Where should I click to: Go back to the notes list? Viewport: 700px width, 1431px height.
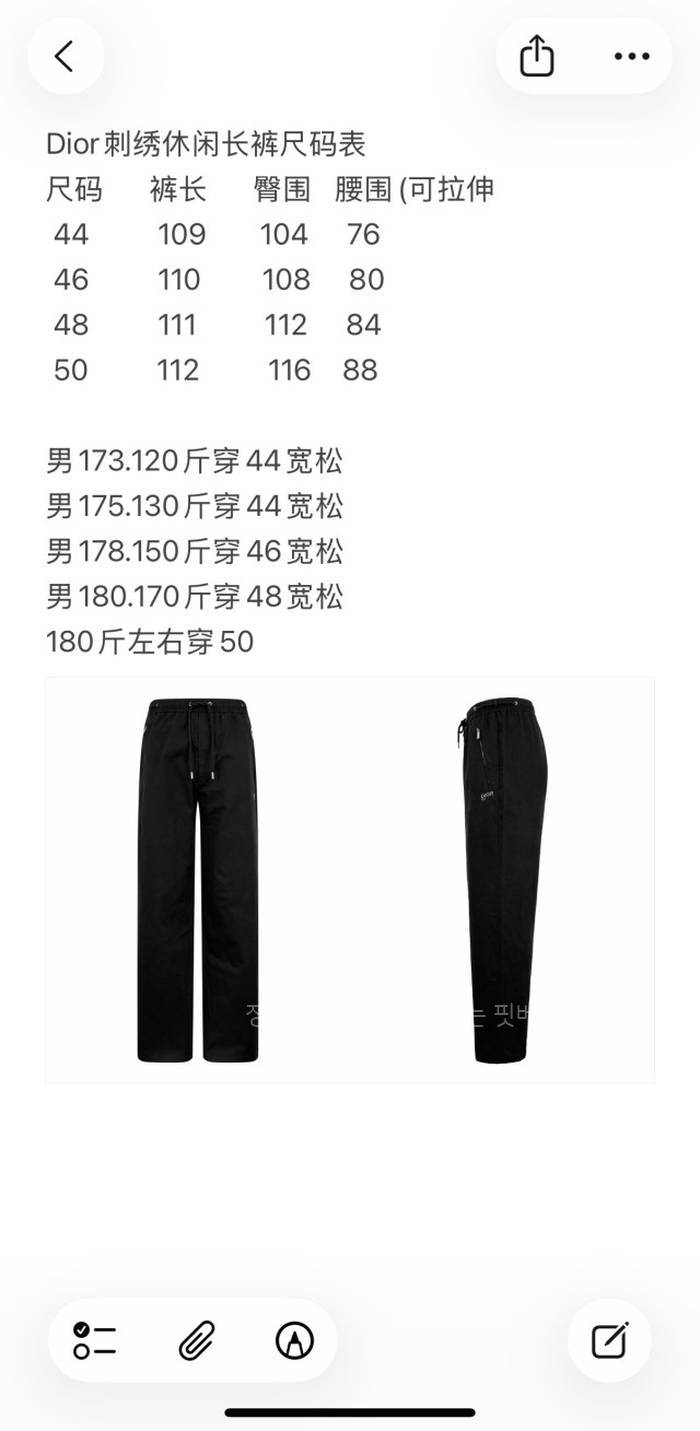65,56
